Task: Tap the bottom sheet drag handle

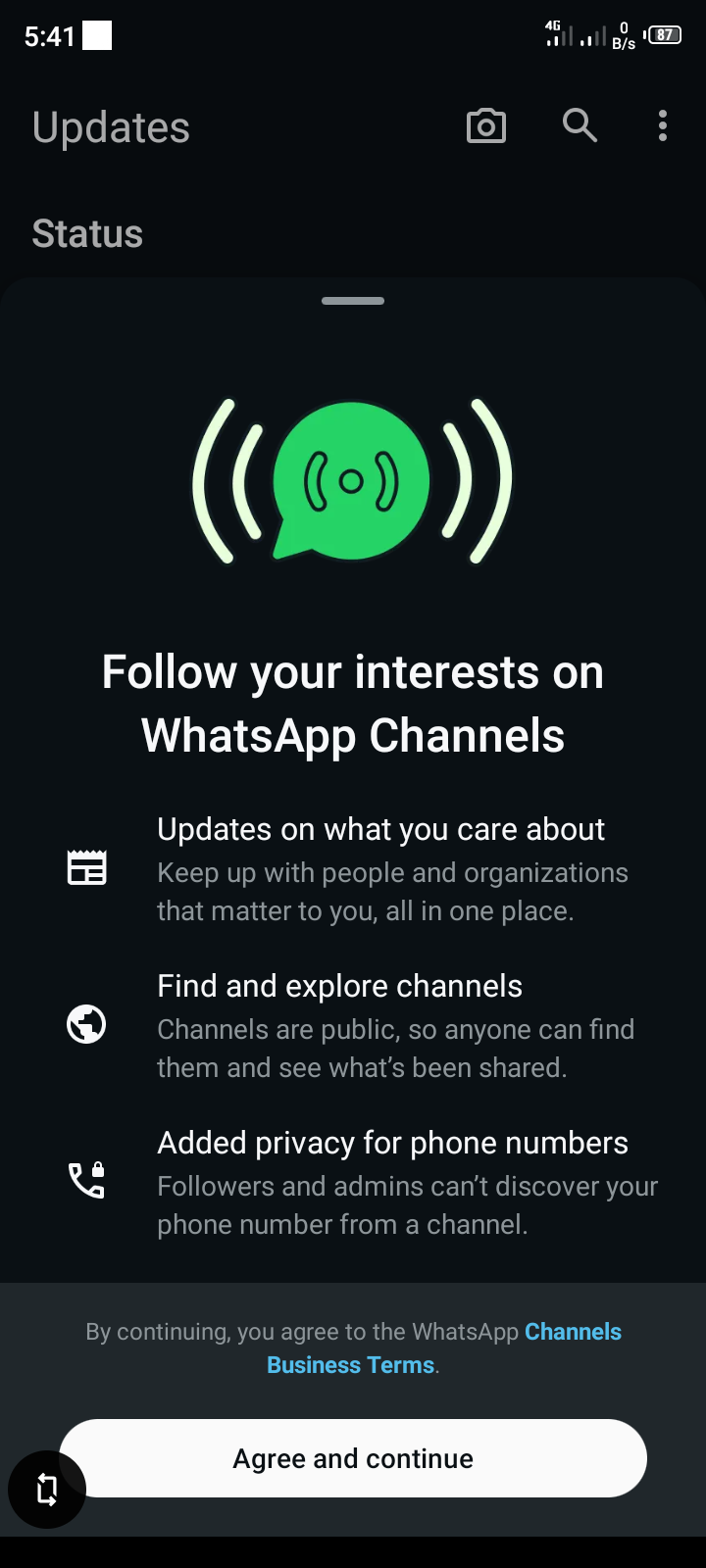Action: coord(353,301)
